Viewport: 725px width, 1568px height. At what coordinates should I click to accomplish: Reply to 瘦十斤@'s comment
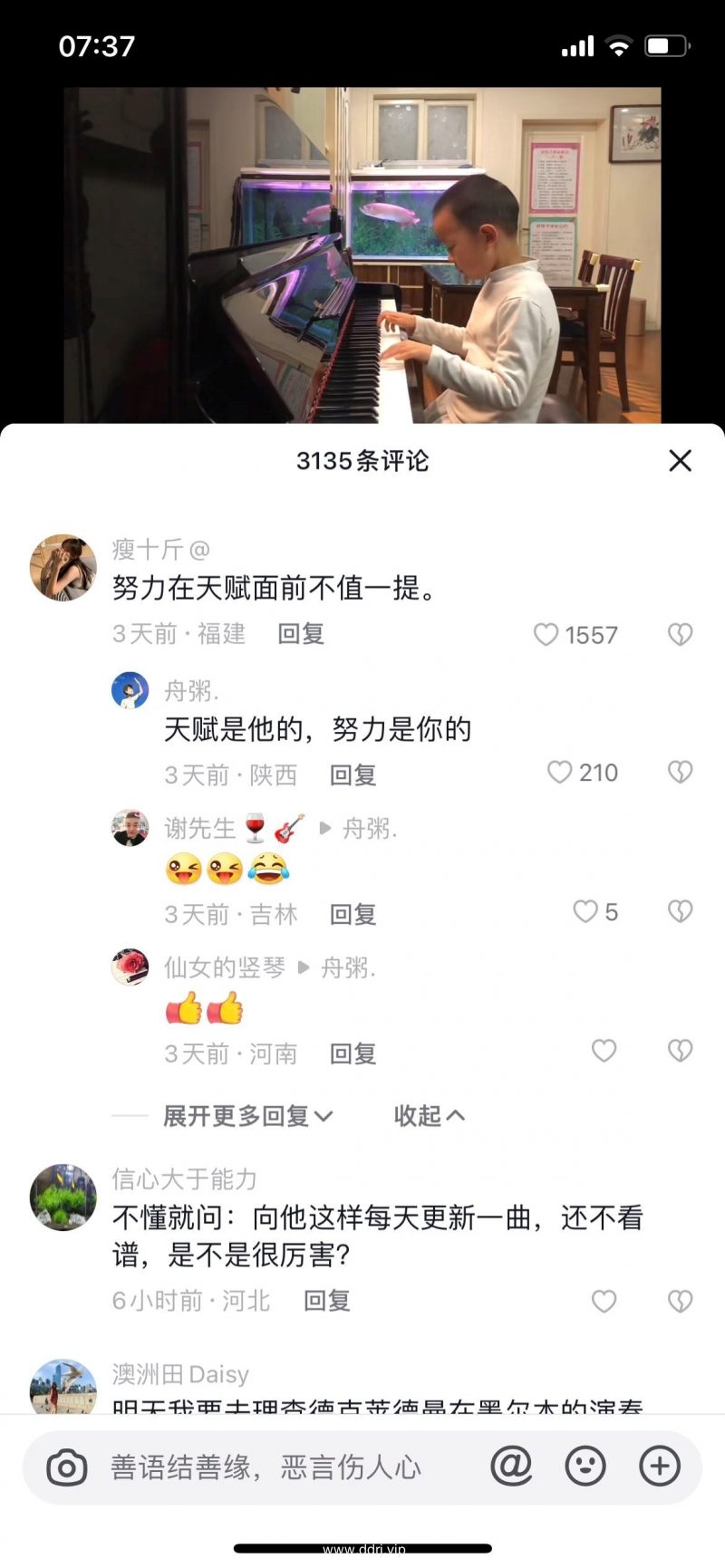pyautogui.click(x=301, y=634)
